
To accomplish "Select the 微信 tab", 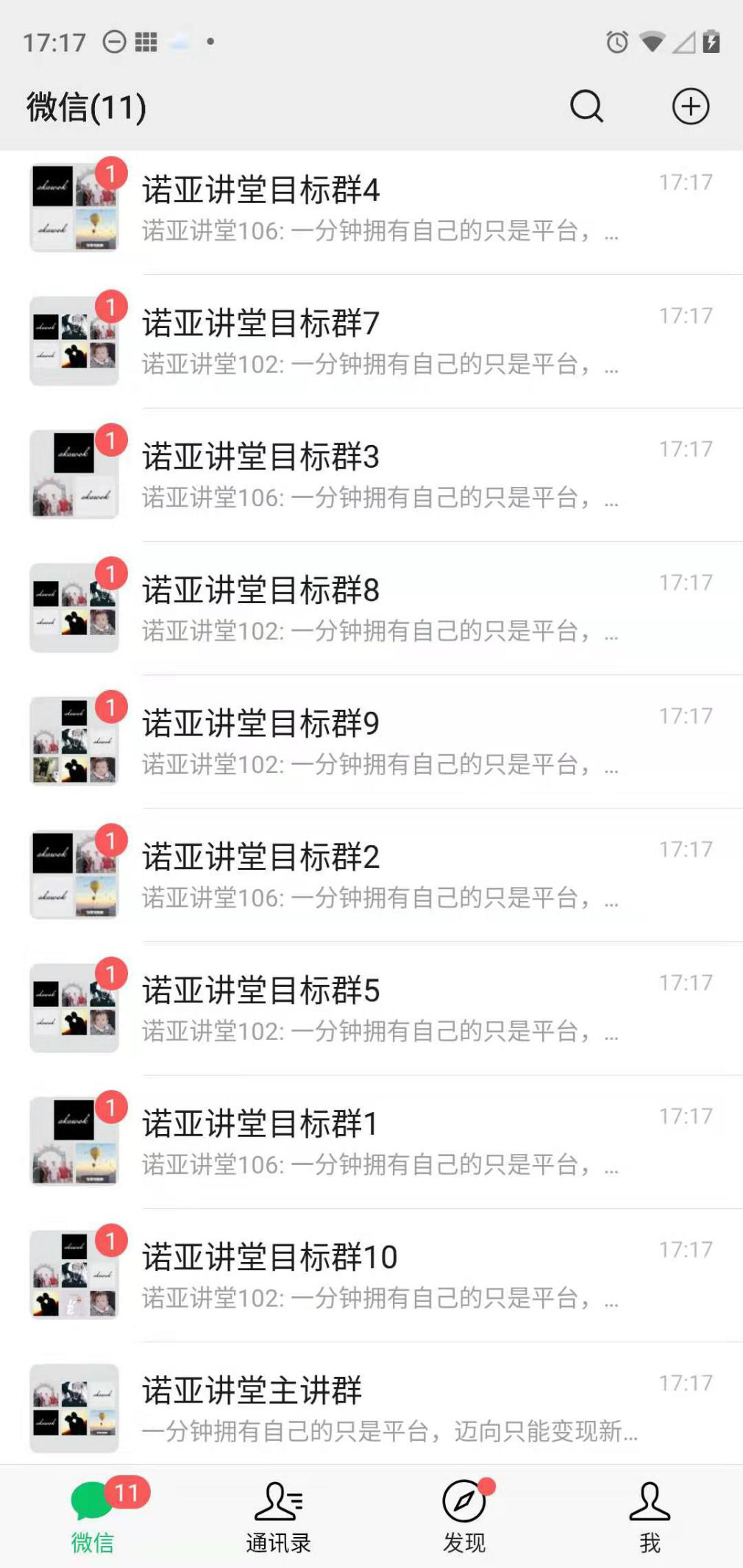I will pos(93,1517).
